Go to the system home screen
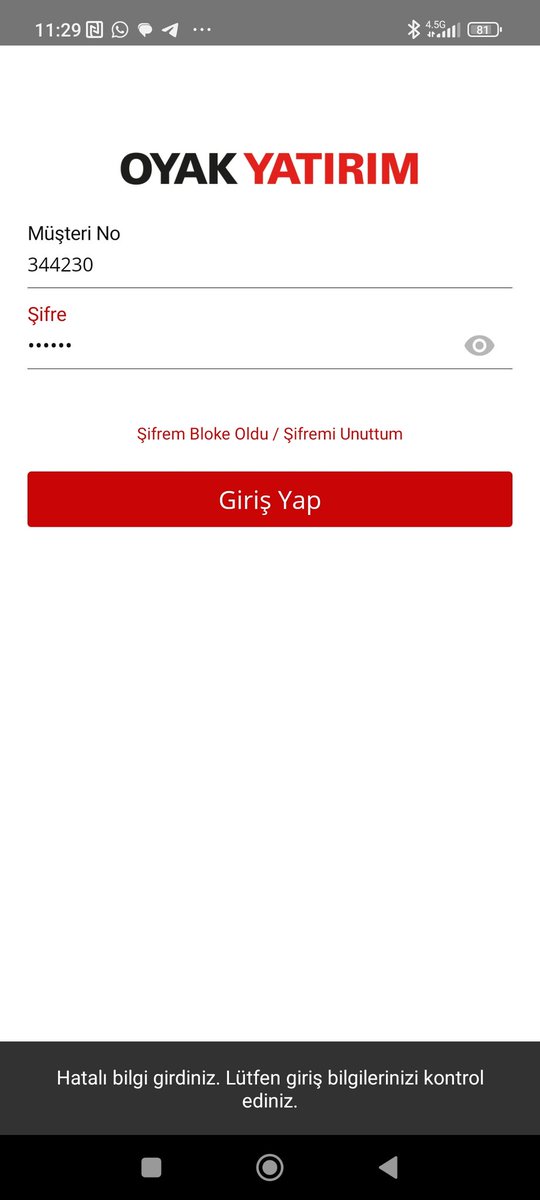 click(270, 1167)
